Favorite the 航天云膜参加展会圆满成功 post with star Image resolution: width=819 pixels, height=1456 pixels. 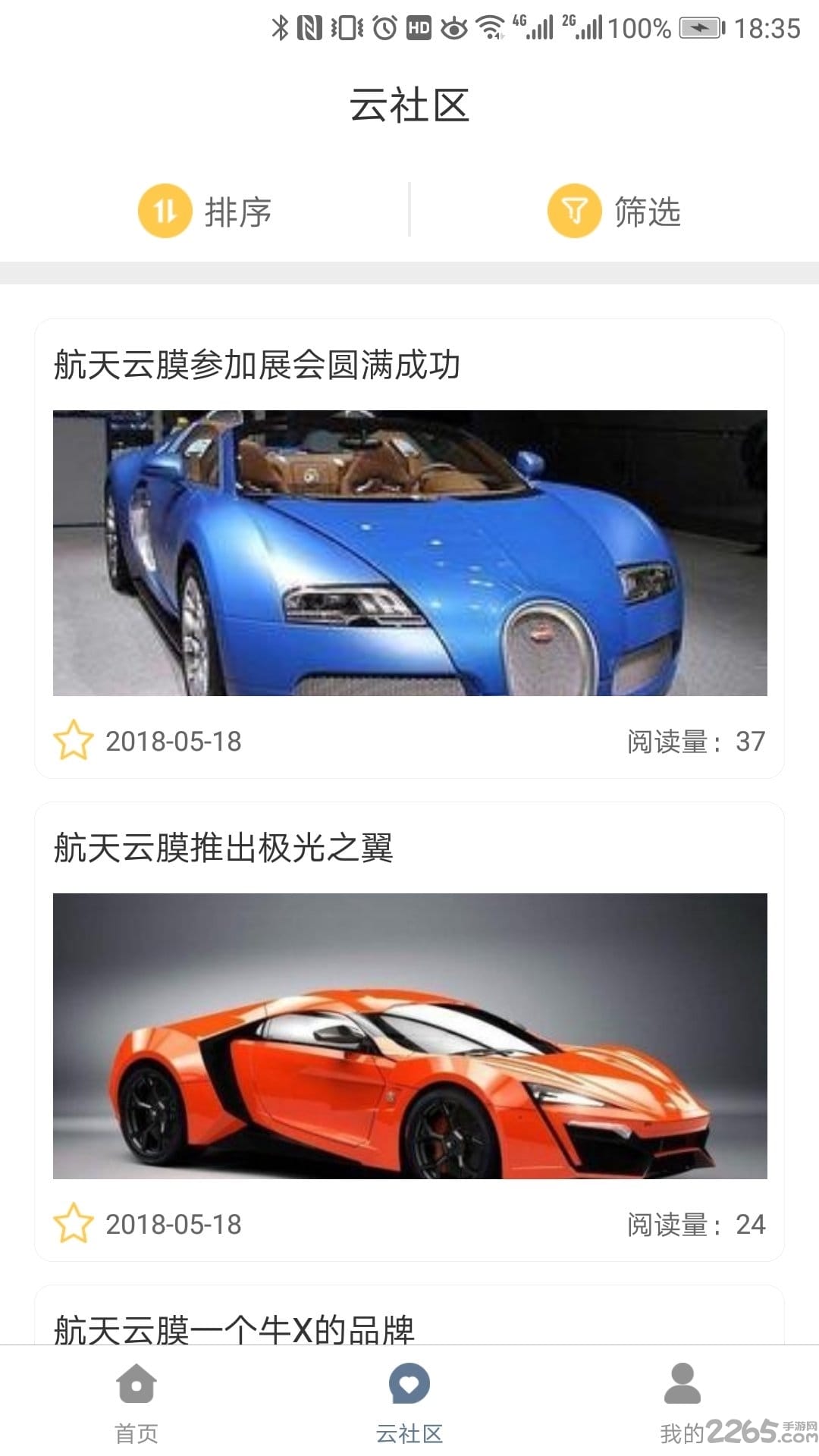pos(74,740)
